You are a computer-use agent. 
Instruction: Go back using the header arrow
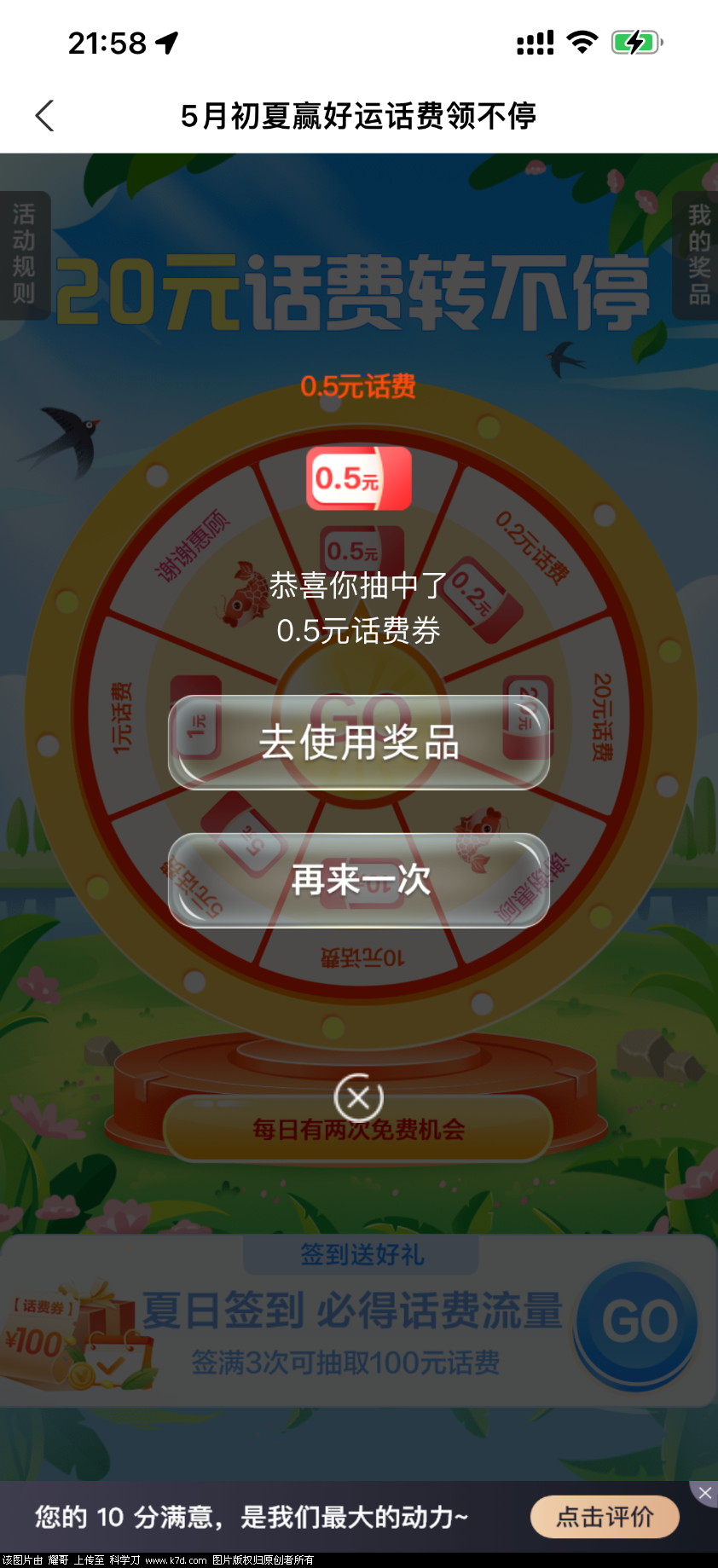[45, 116]
